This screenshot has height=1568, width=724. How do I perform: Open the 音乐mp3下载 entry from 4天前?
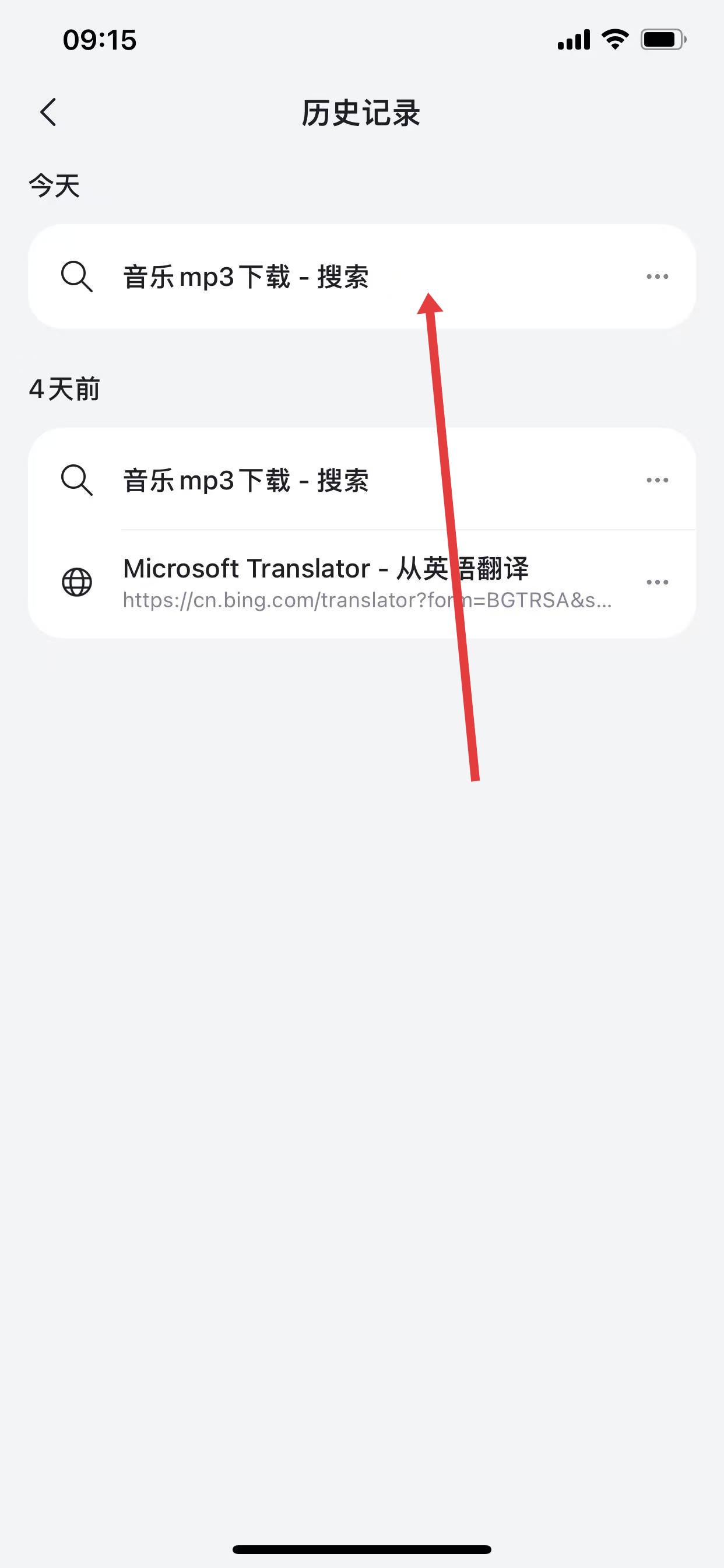pos(246,480)
